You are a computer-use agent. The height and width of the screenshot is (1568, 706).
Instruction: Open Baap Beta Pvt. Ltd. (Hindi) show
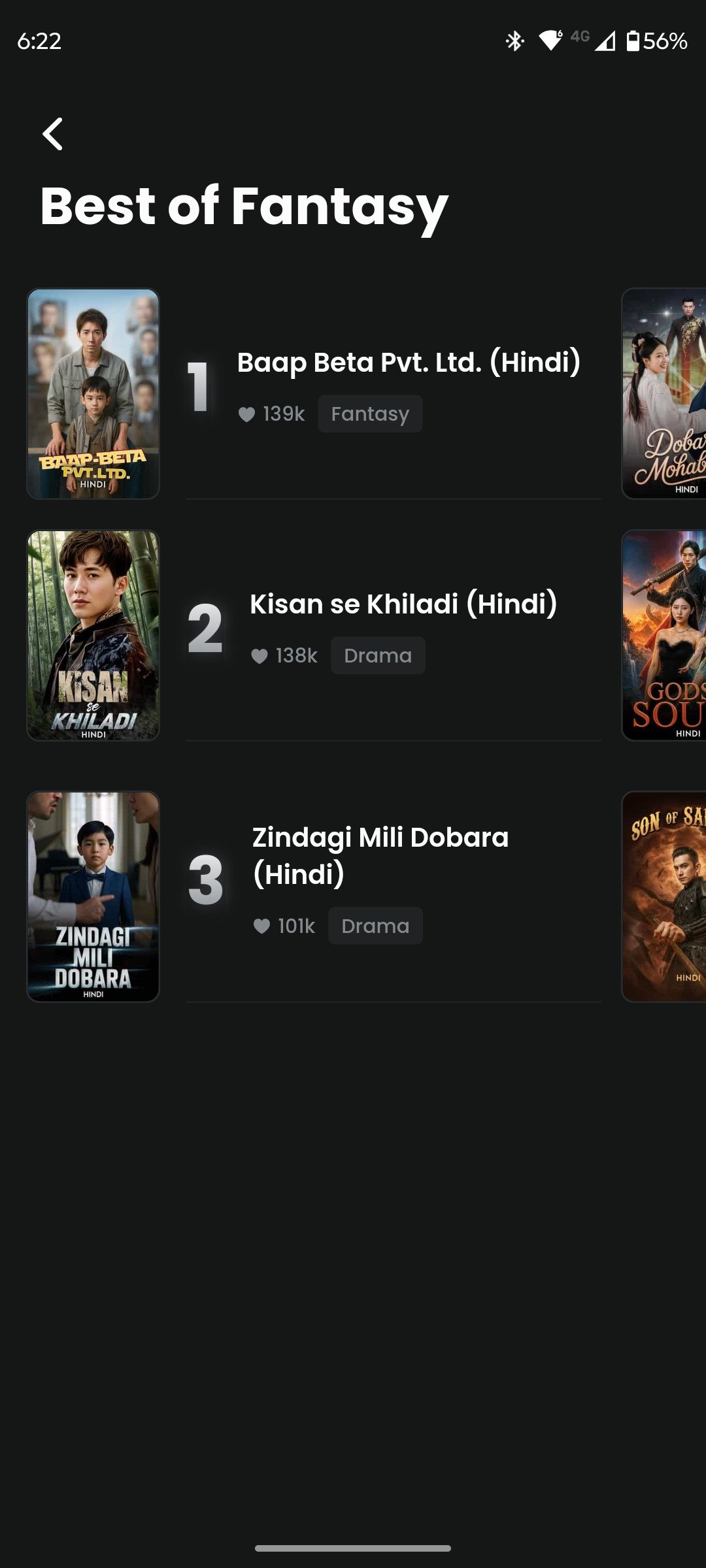408,363
